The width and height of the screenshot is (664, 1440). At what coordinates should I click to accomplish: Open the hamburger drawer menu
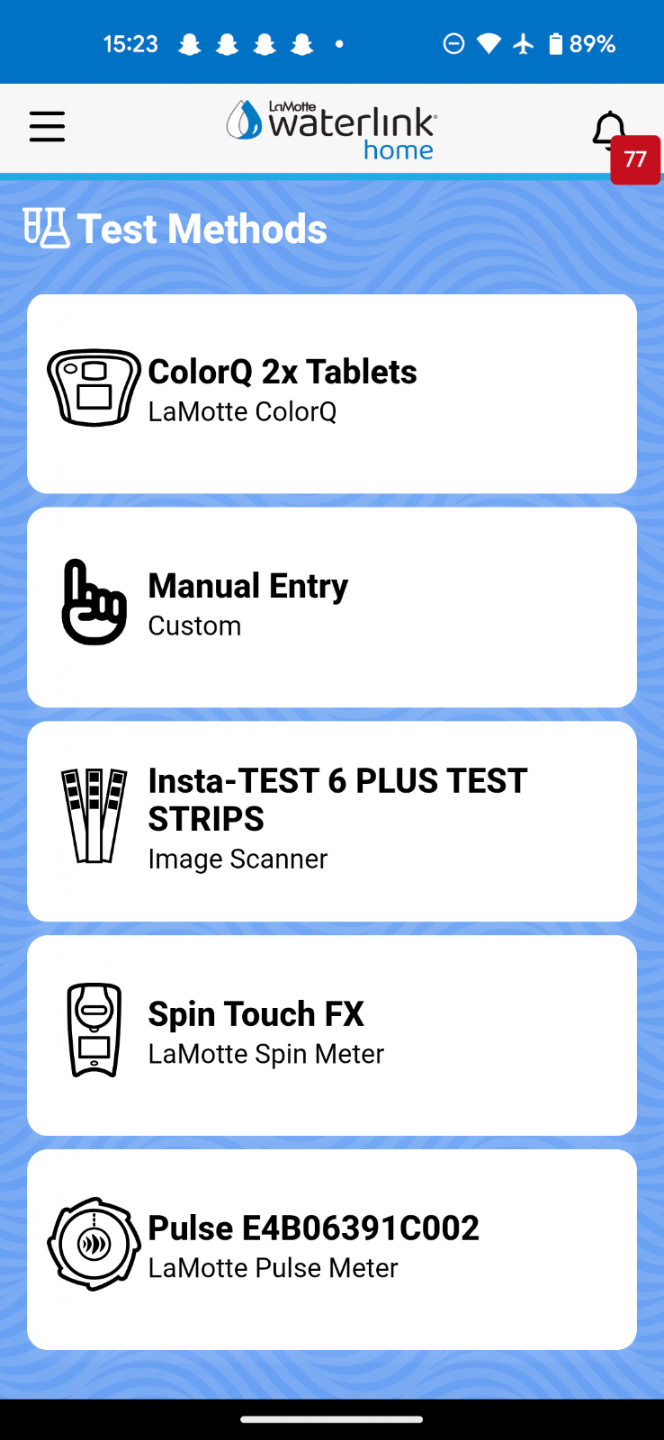[47, 127]
